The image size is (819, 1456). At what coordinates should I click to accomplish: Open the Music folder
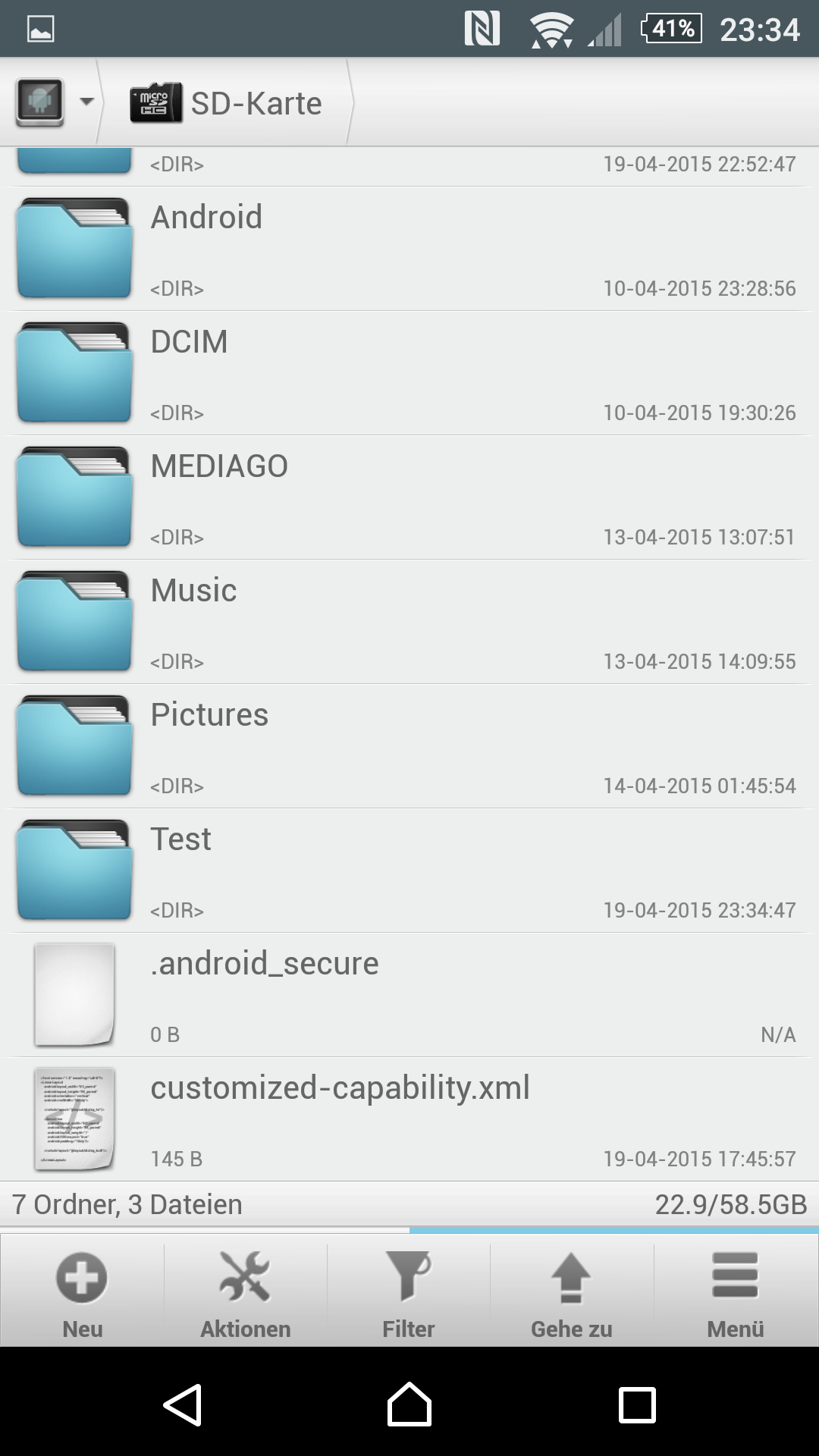[x=409, y=622]
